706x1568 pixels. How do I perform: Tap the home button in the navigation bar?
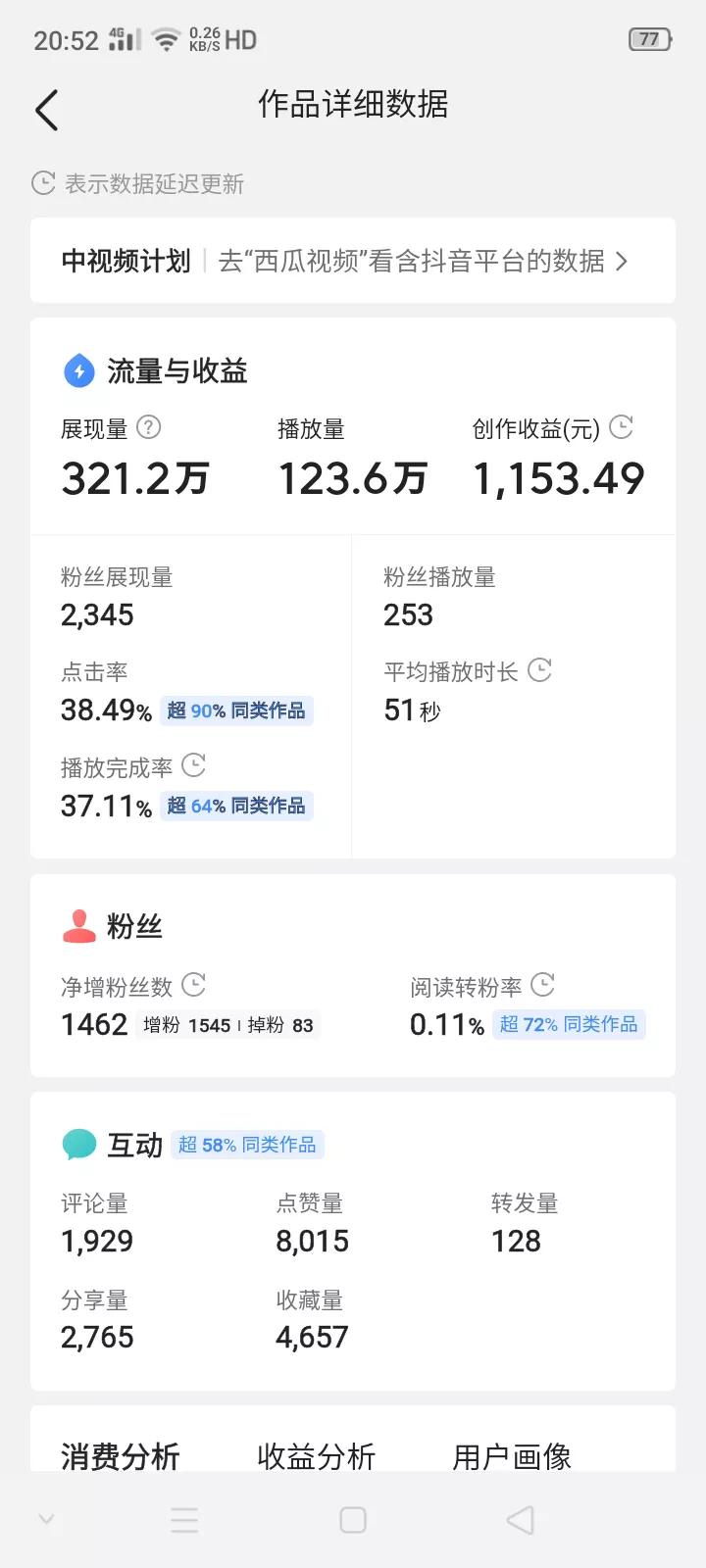(x=352, y=1518)
